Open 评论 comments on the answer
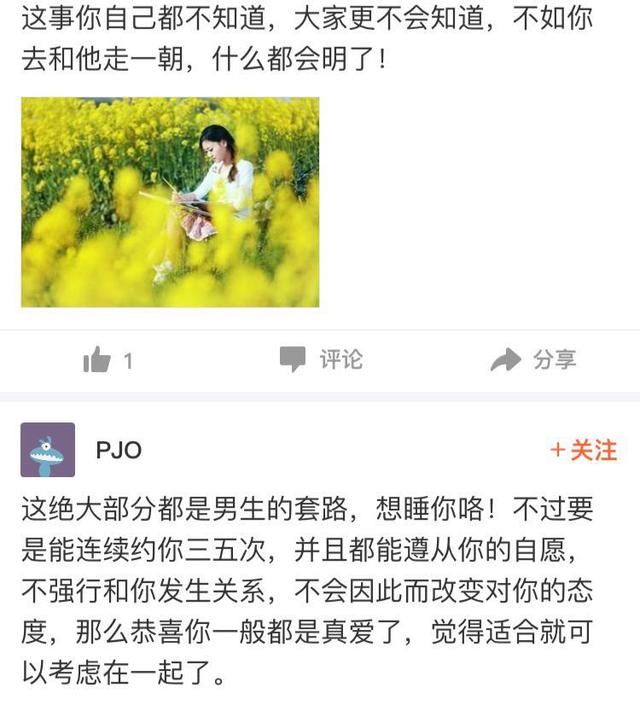The width and height of the screenshot is (640, 705). (320, 360)
